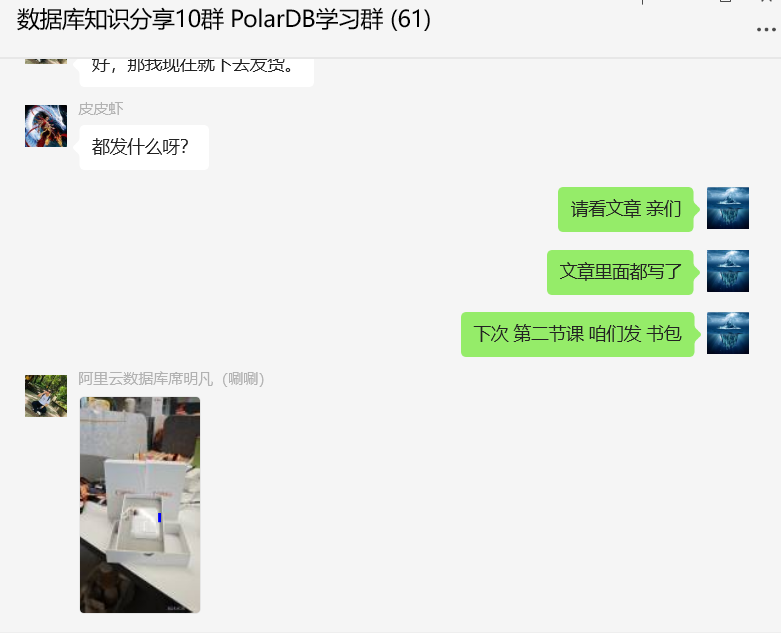781x633 pixels.
Task: Open the photo sent by 阿里云数据库席明凡
Action: [140, 504]
